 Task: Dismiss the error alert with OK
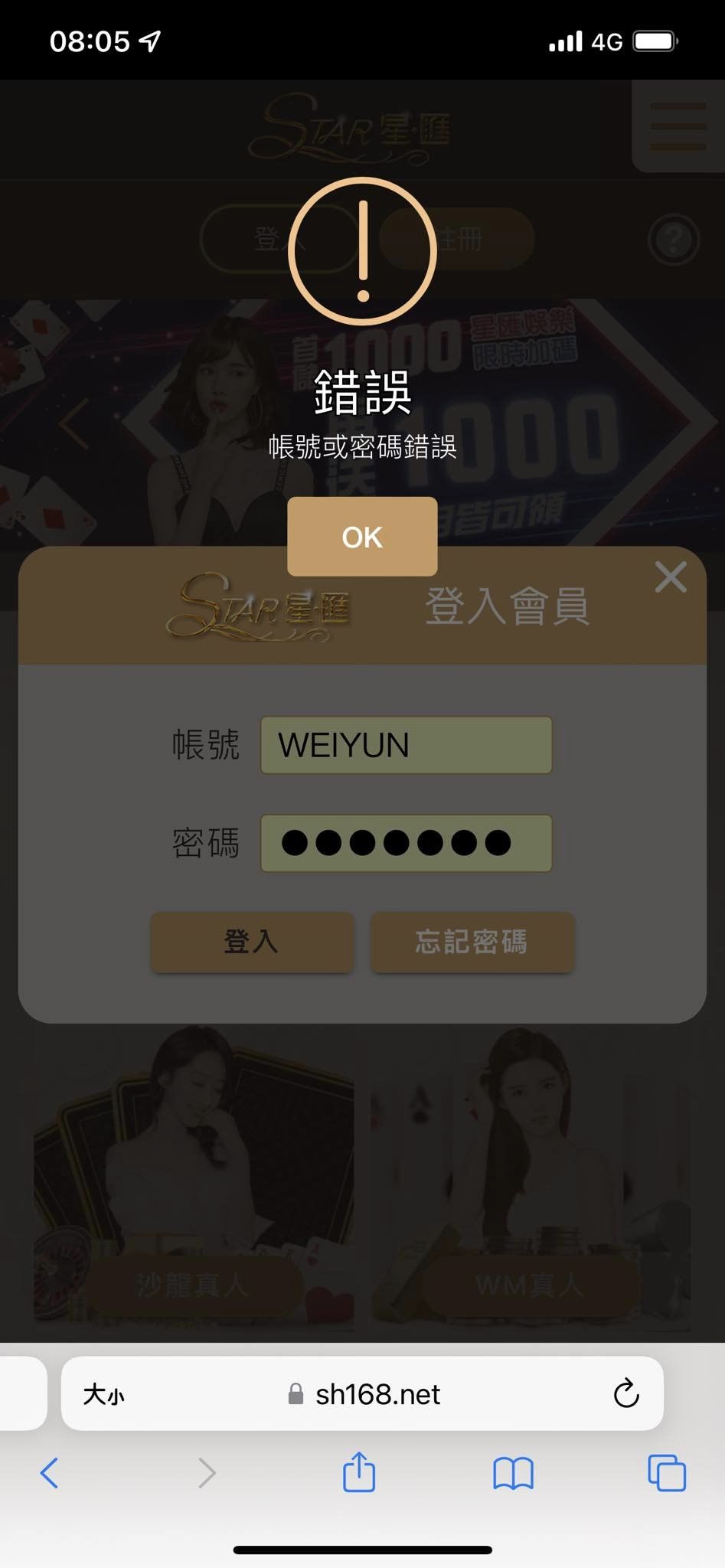click(362, 537)
